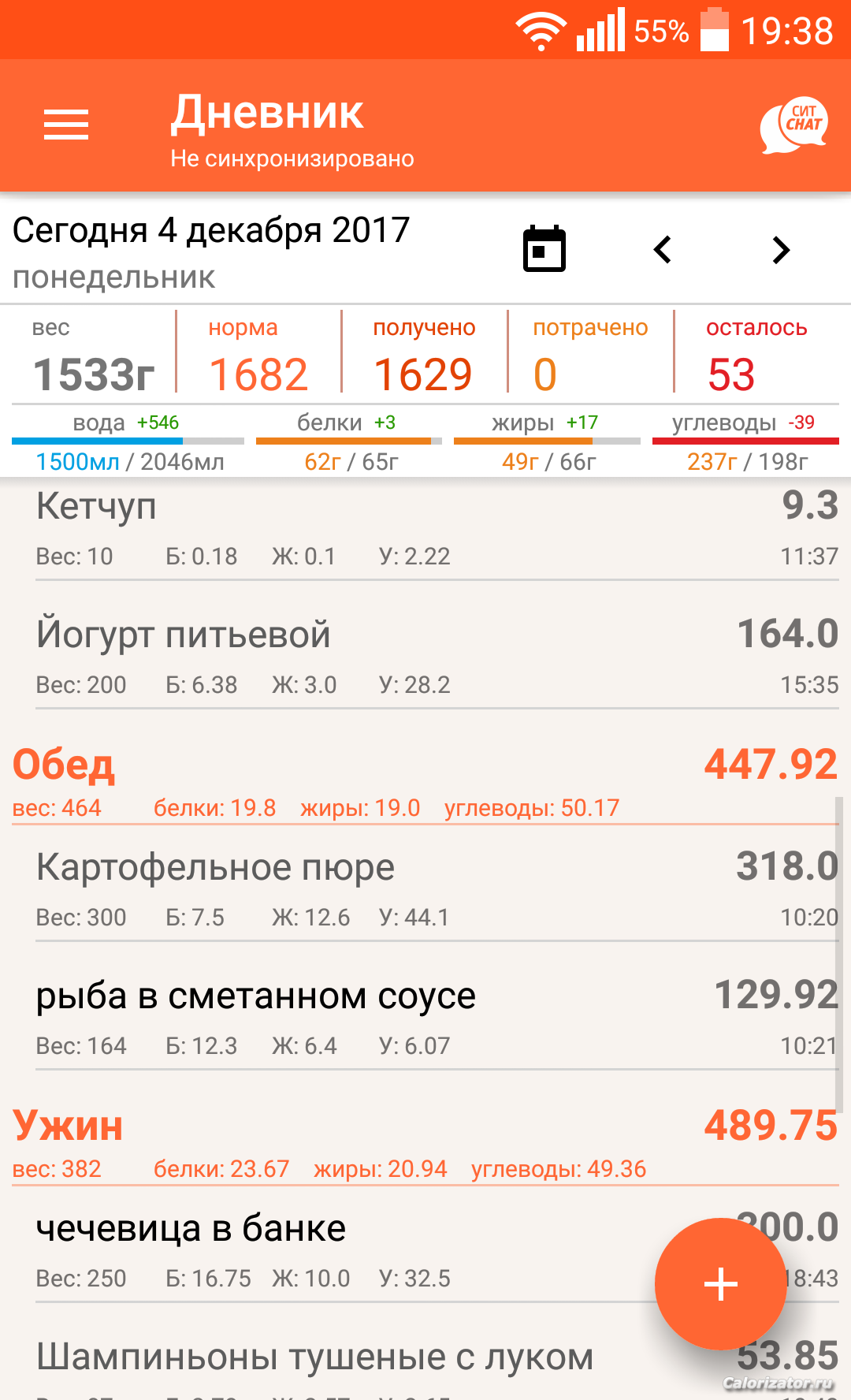The width and height of the screenshot is (851, 1400).
Task: Tap the вес weight summary
Action: pyautogui.click(x=93, y=355)
